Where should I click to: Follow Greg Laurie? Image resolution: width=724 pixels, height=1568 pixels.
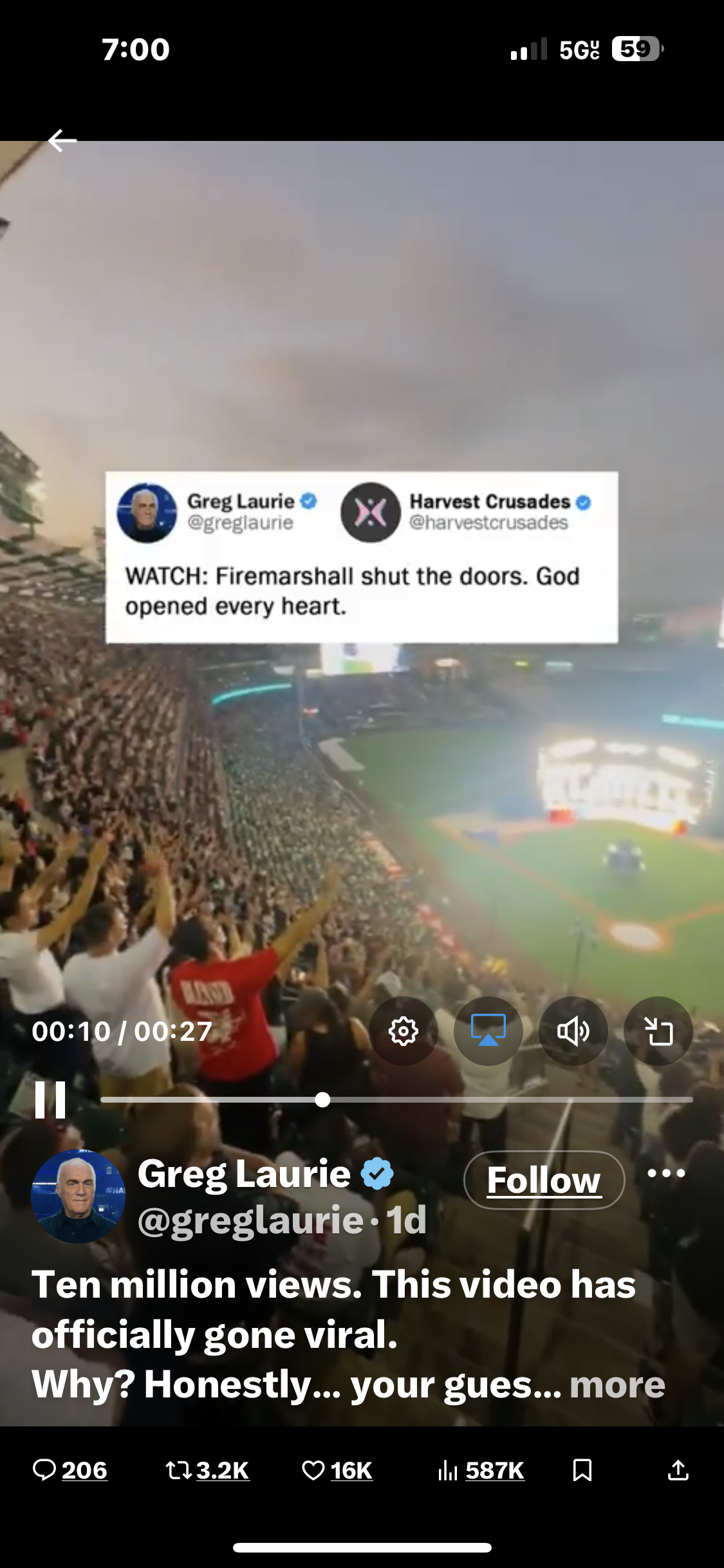pyautogui.click(x=544, y=1180)
